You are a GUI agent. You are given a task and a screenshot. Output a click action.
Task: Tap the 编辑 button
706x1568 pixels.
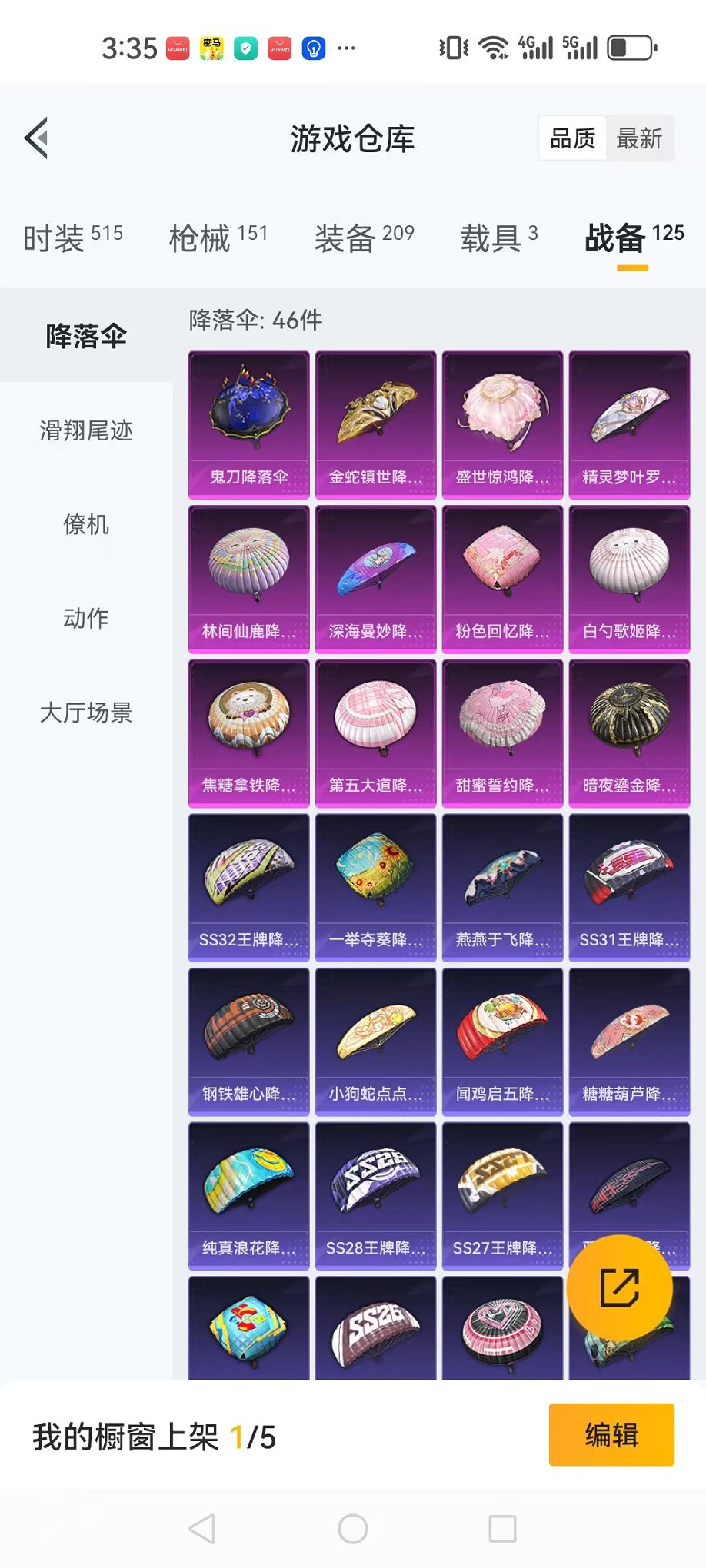coord(611,1435)
